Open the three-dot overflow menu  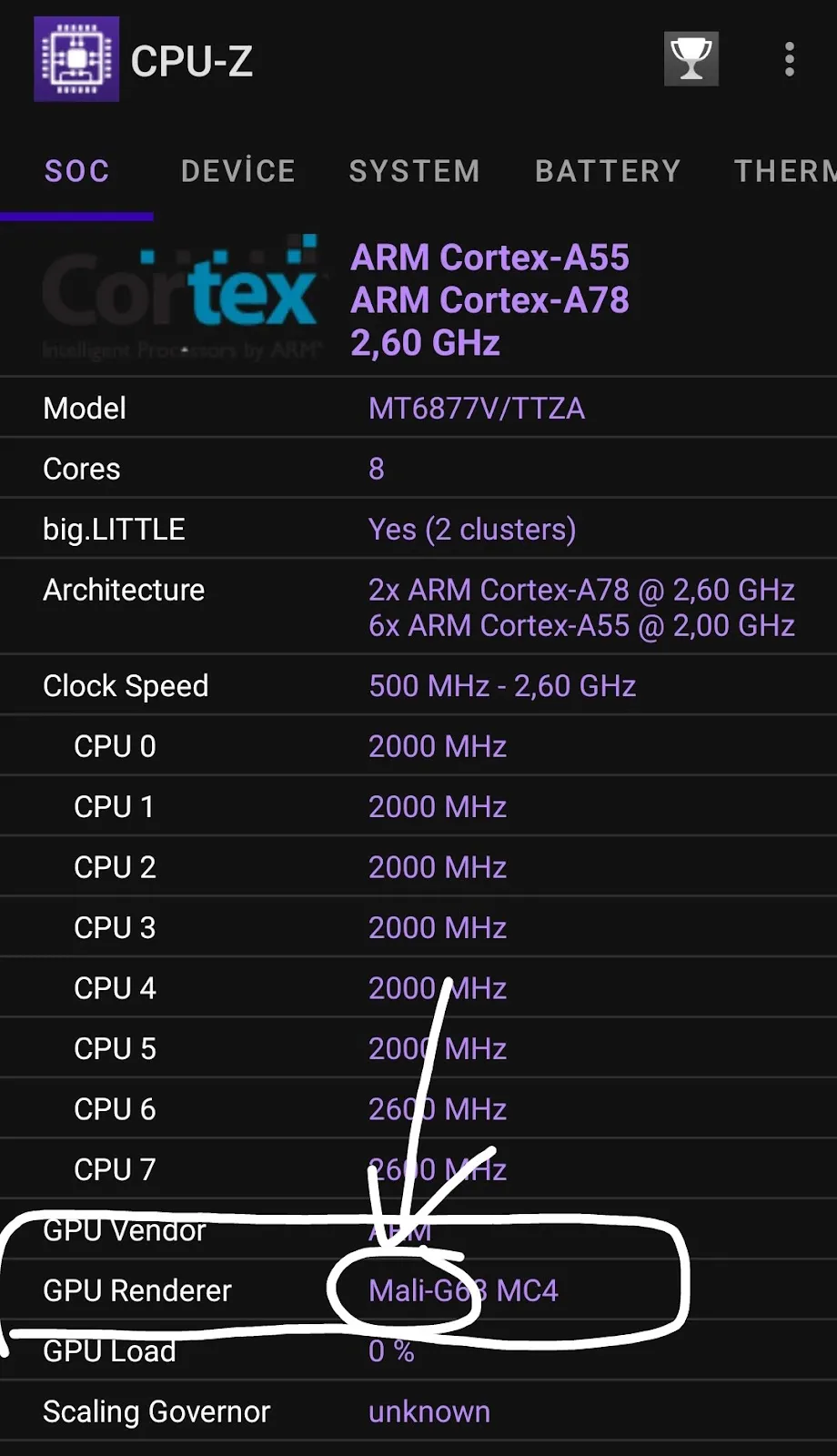pos(789,60)
